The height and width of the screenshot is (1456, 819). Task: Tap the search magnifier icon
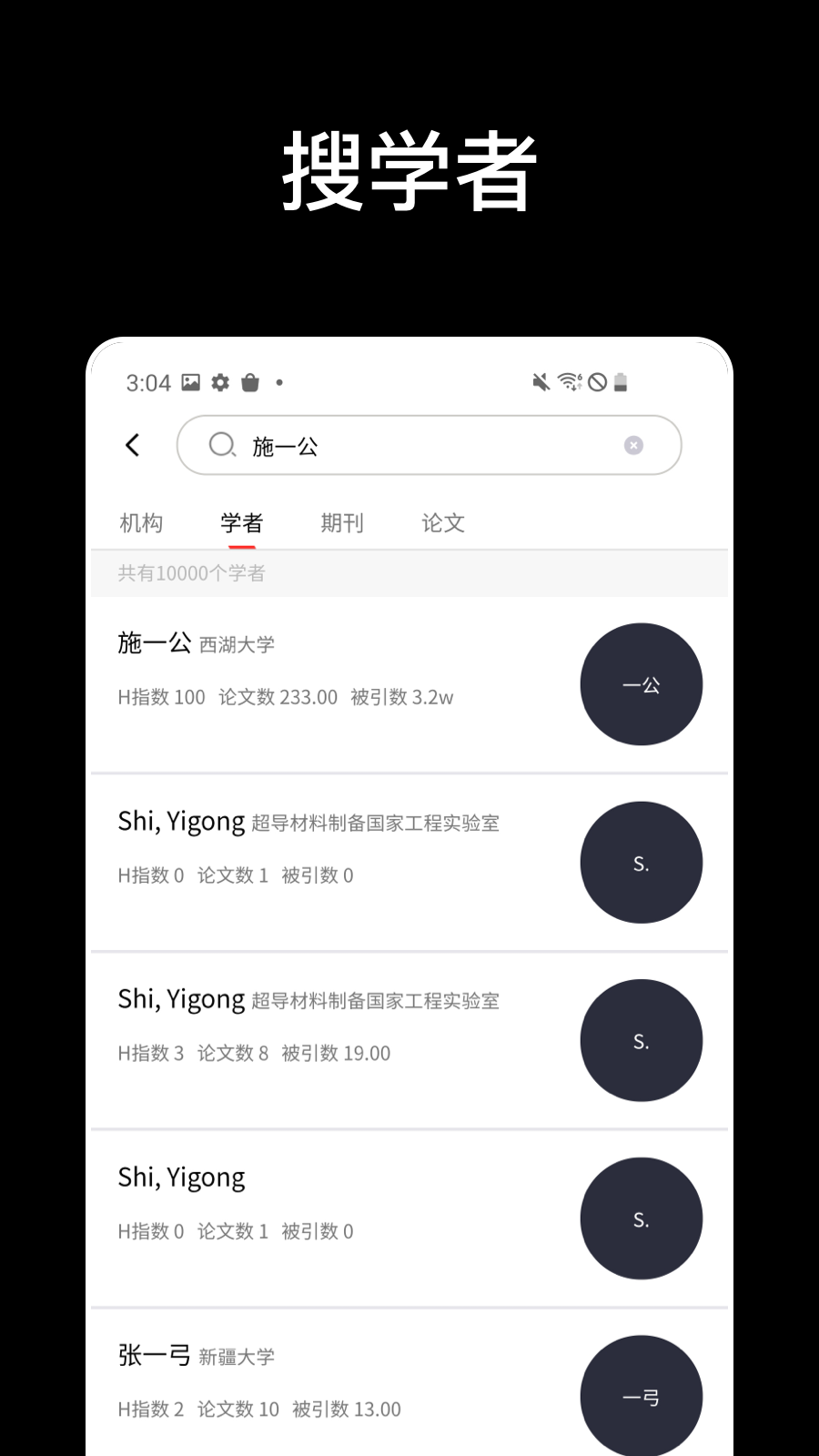[221, 445]
